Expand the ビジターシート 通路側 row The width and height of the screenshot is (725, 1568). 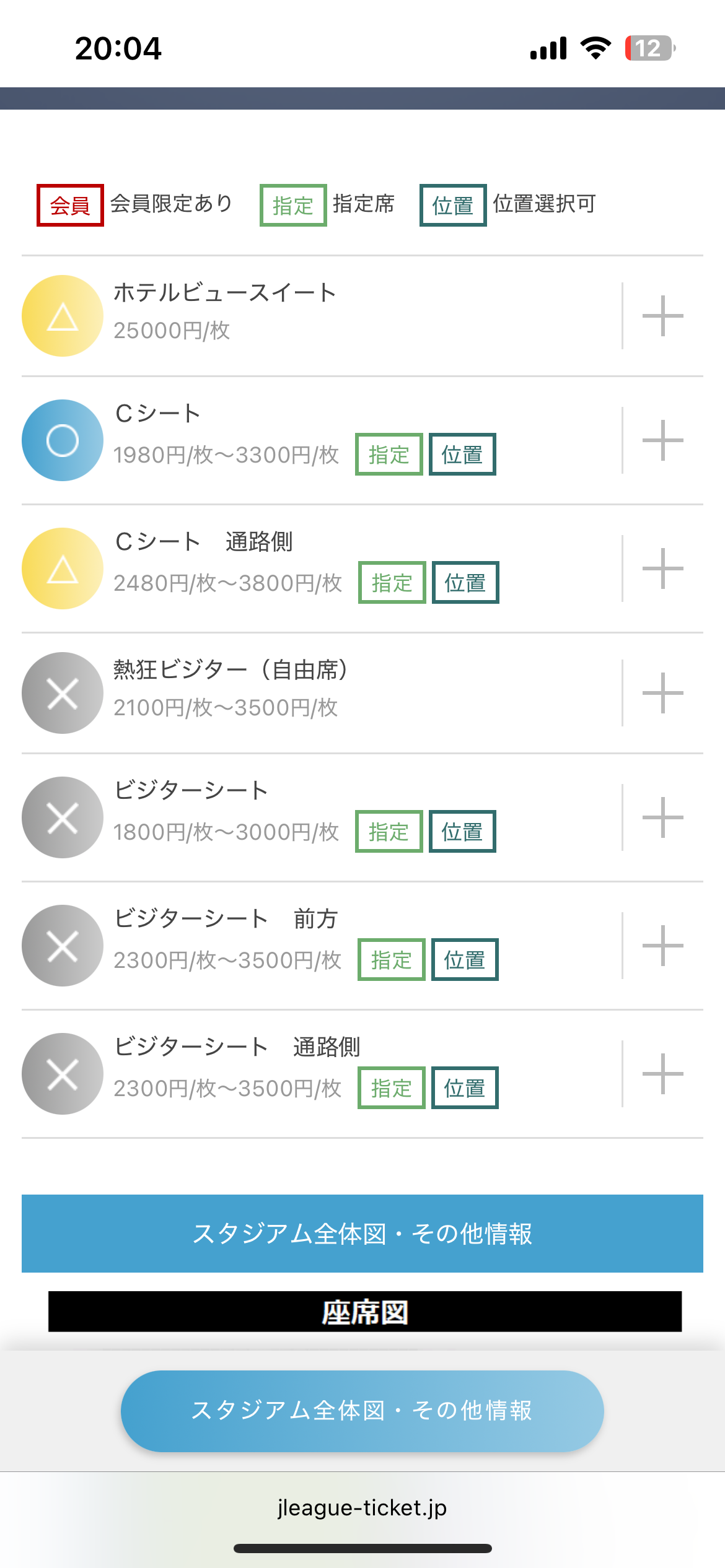(662, 1074)
